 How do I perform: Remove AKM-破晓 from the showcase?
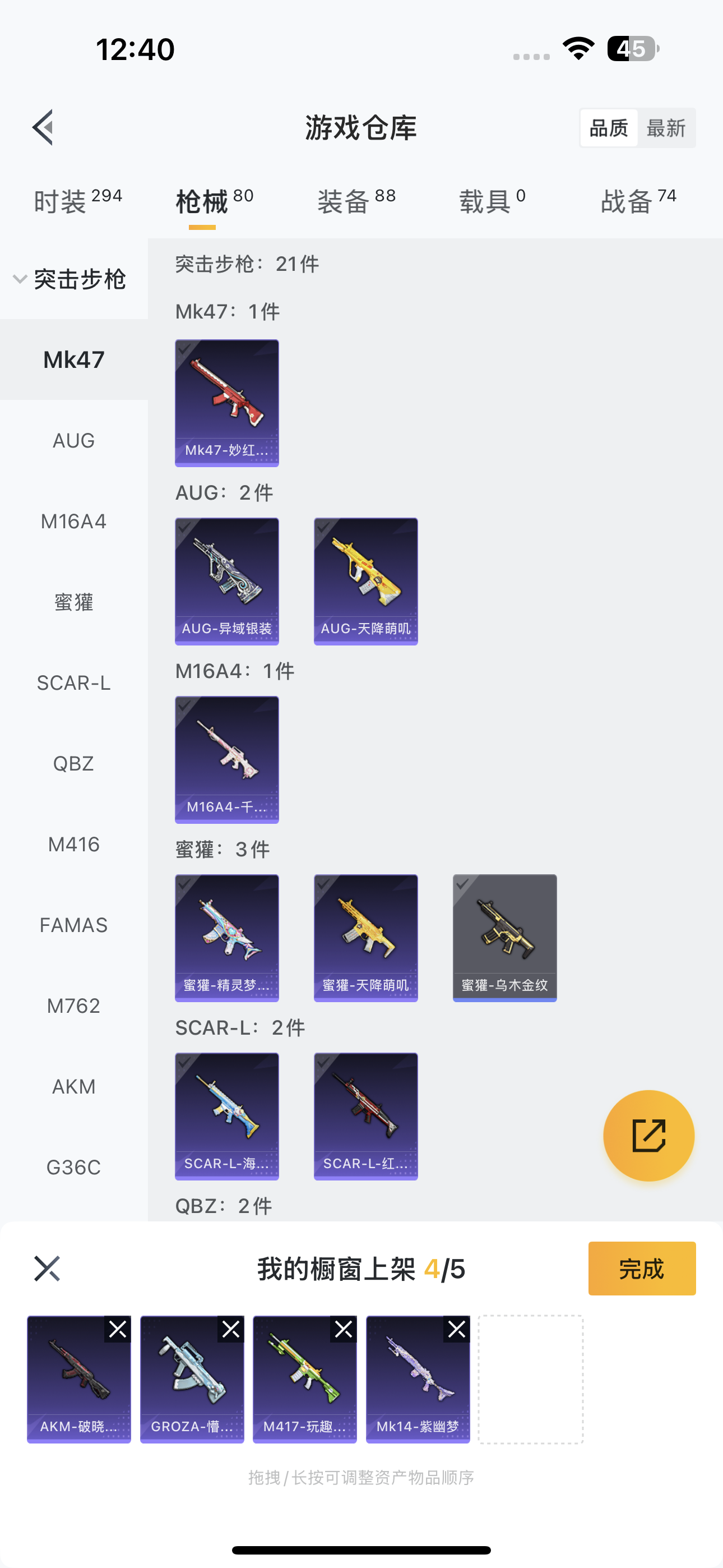tap(118, 1329)
